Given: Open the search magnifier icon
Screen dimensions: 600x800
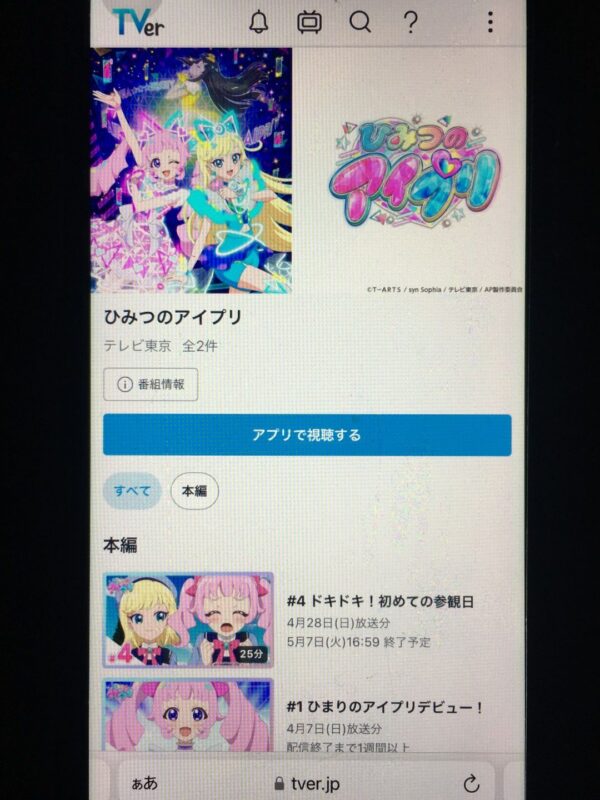Looking at the screenshot, I should click(x=360, y=22).
